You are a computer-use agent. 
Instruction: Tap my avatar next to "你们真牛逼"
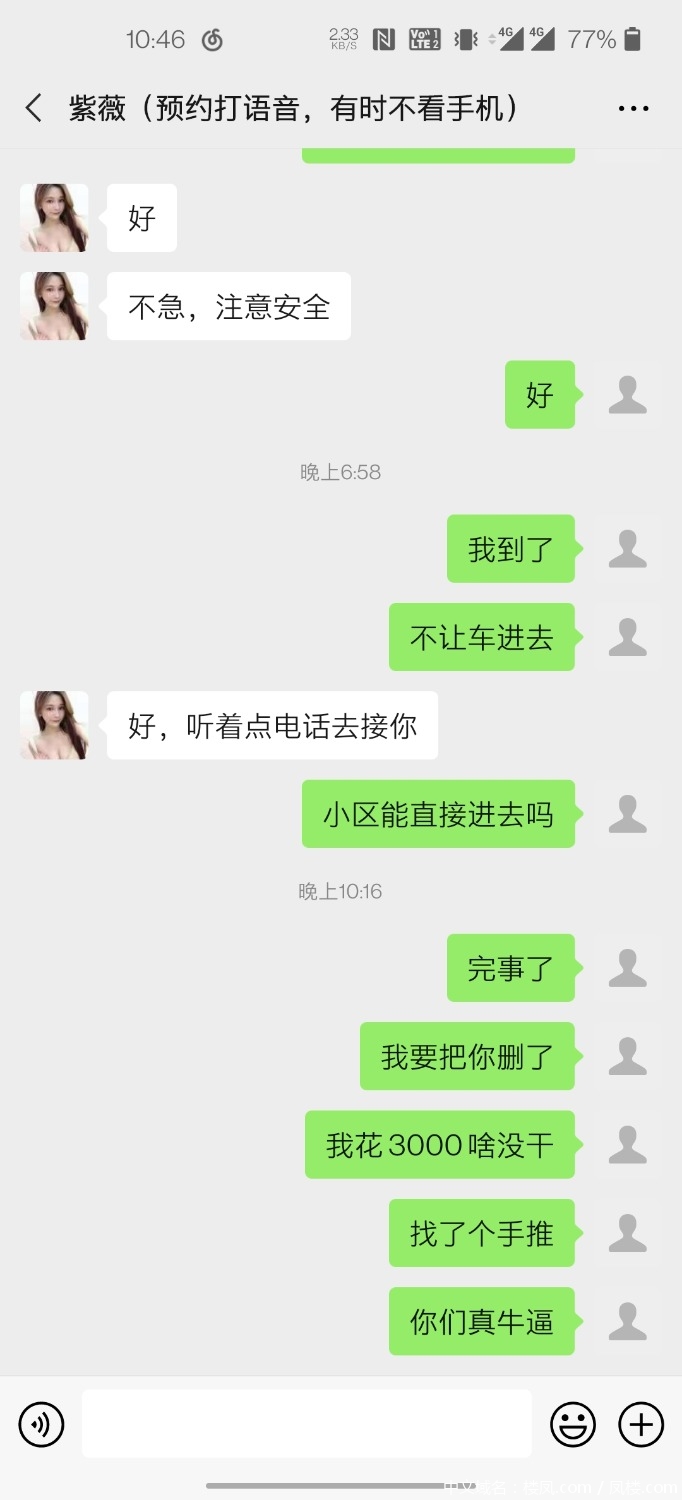(627, 1321)
